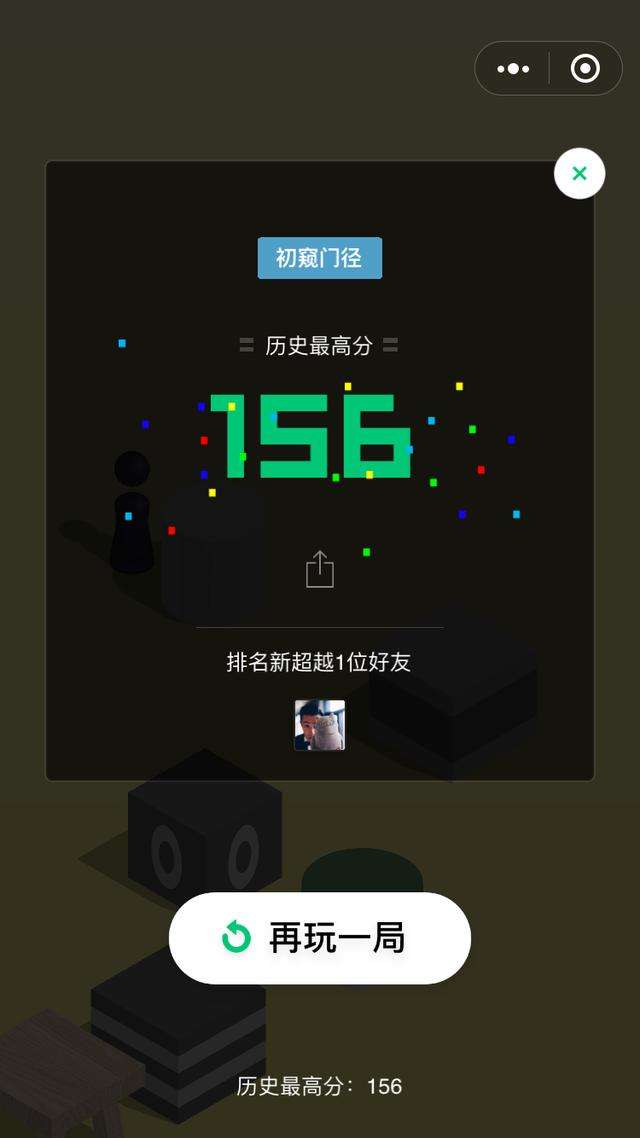Screen dimensions: 640x1138
Task: Exit the mini program via circle button
Action: pyautogui.click(x=585, y=68)
